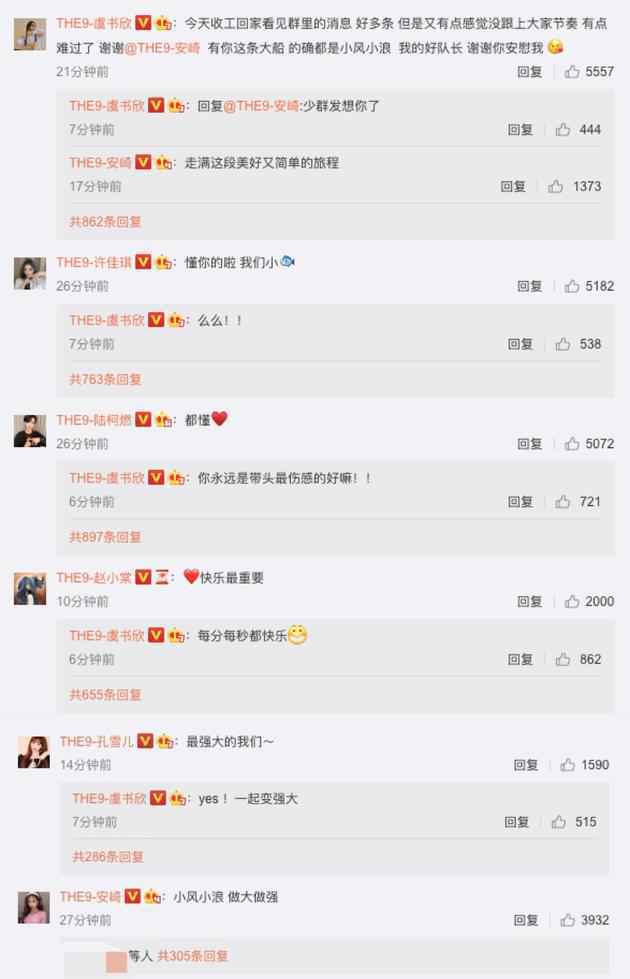Reply to 许佳琪's comment
This screenshot has width=630, height=979.
529,286
